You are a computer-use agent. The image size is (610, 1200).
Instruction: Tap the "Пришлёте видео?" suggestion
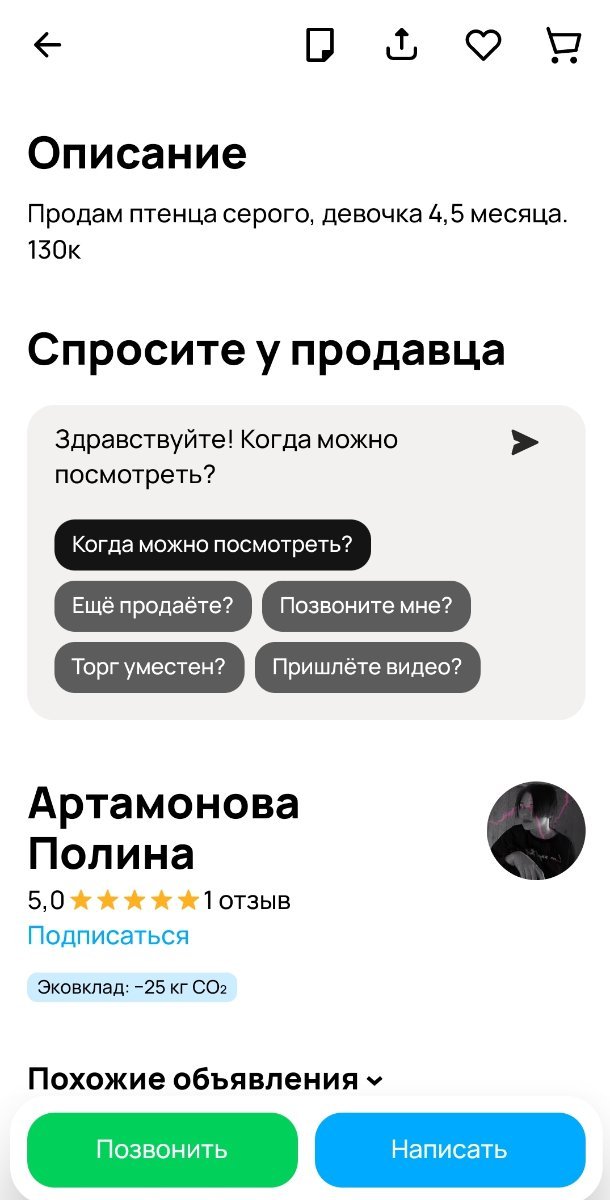coord(368,667)
